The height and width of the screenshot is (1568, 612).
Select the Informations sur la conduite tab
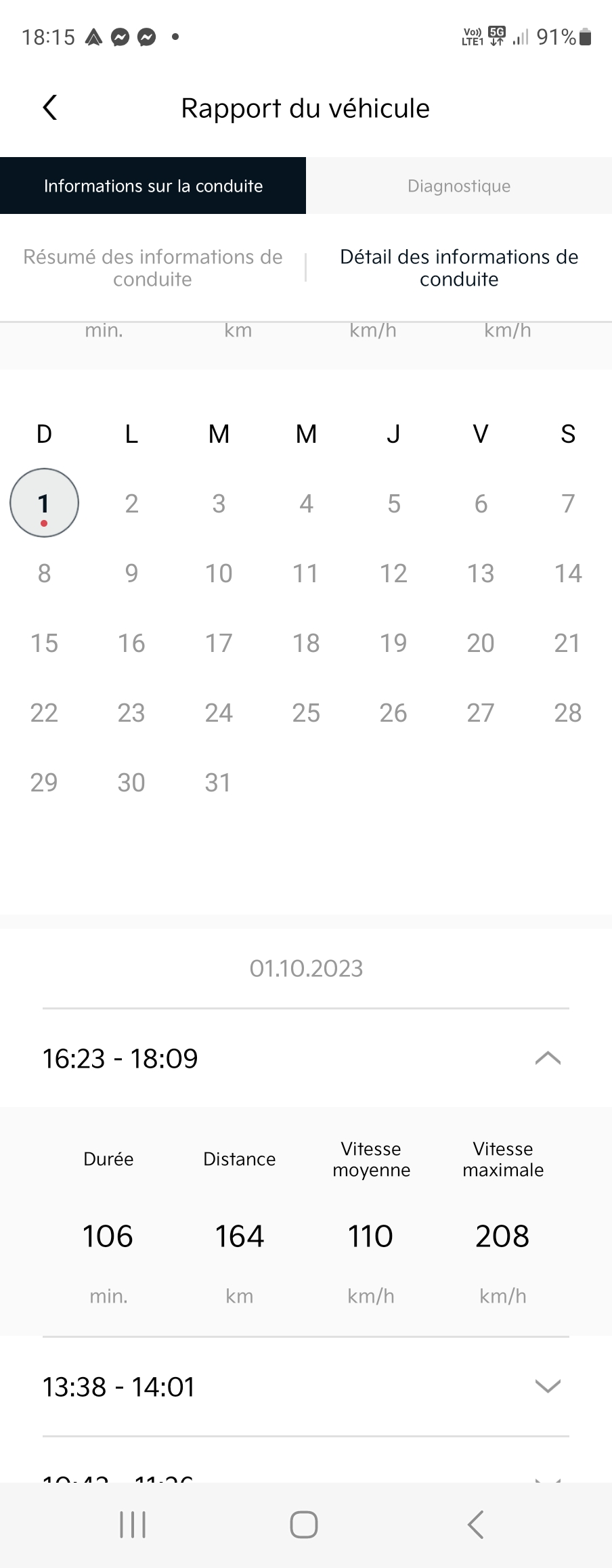153,186
